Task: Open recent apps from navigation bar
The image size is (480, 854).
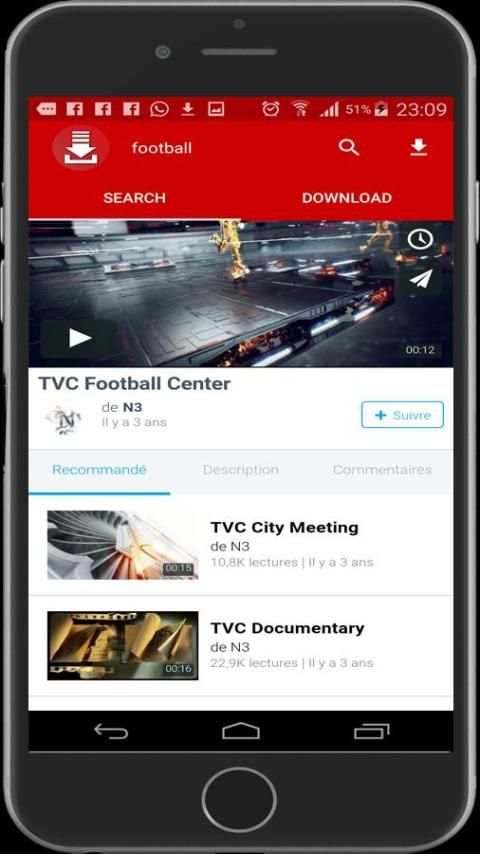Action: click(372, 731)
